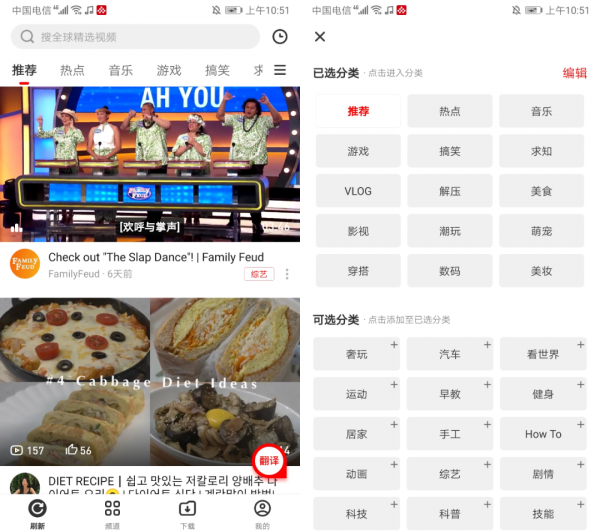The image size is (600, 532).
Task: Open overflow menu for Family Feud video
Action: click(x=287, y=274)
